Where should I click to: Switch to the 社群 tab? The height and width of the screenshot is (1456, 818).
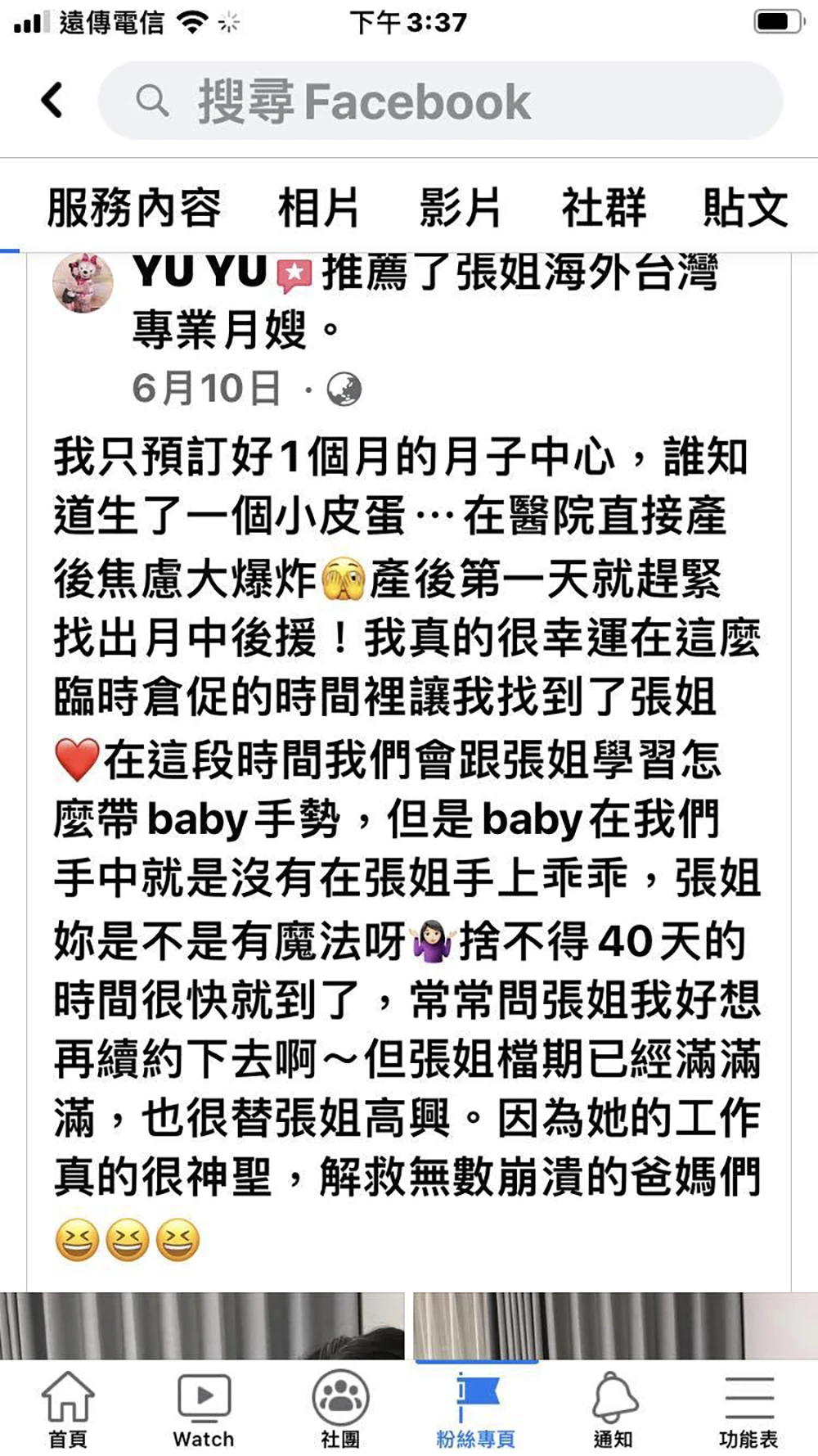604,207
